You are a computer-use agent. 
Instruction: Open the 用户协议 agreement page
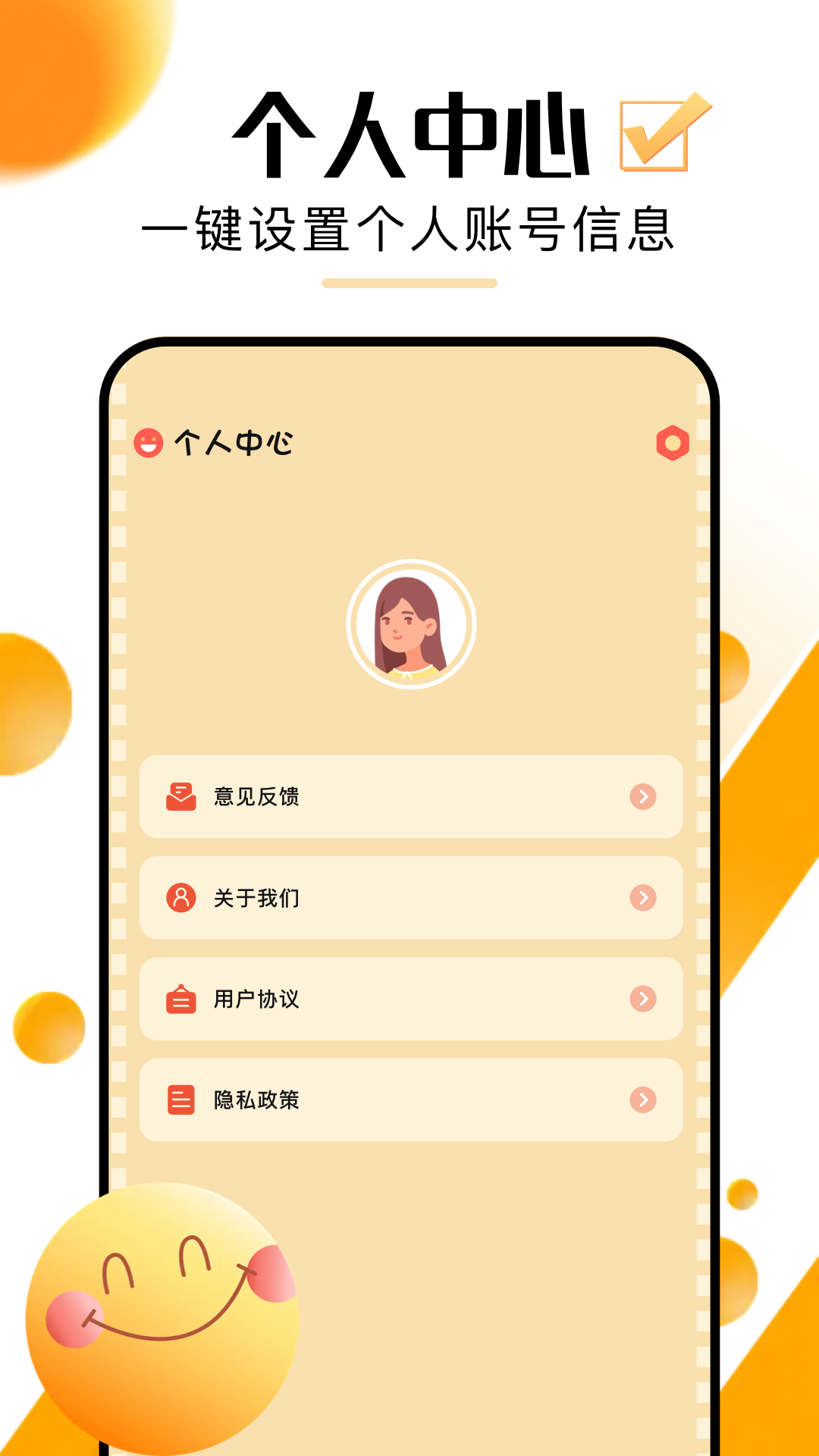[x=254, y=999]
